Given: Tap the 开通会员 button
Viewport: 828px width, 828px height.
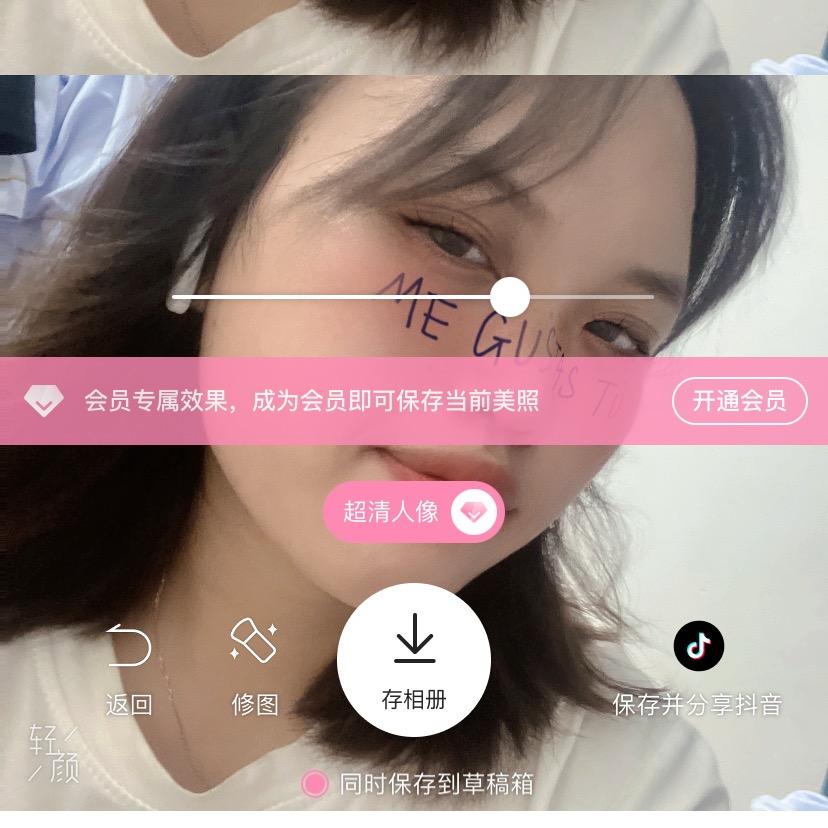Looking at the screenshot, I should tap(739, 401).
